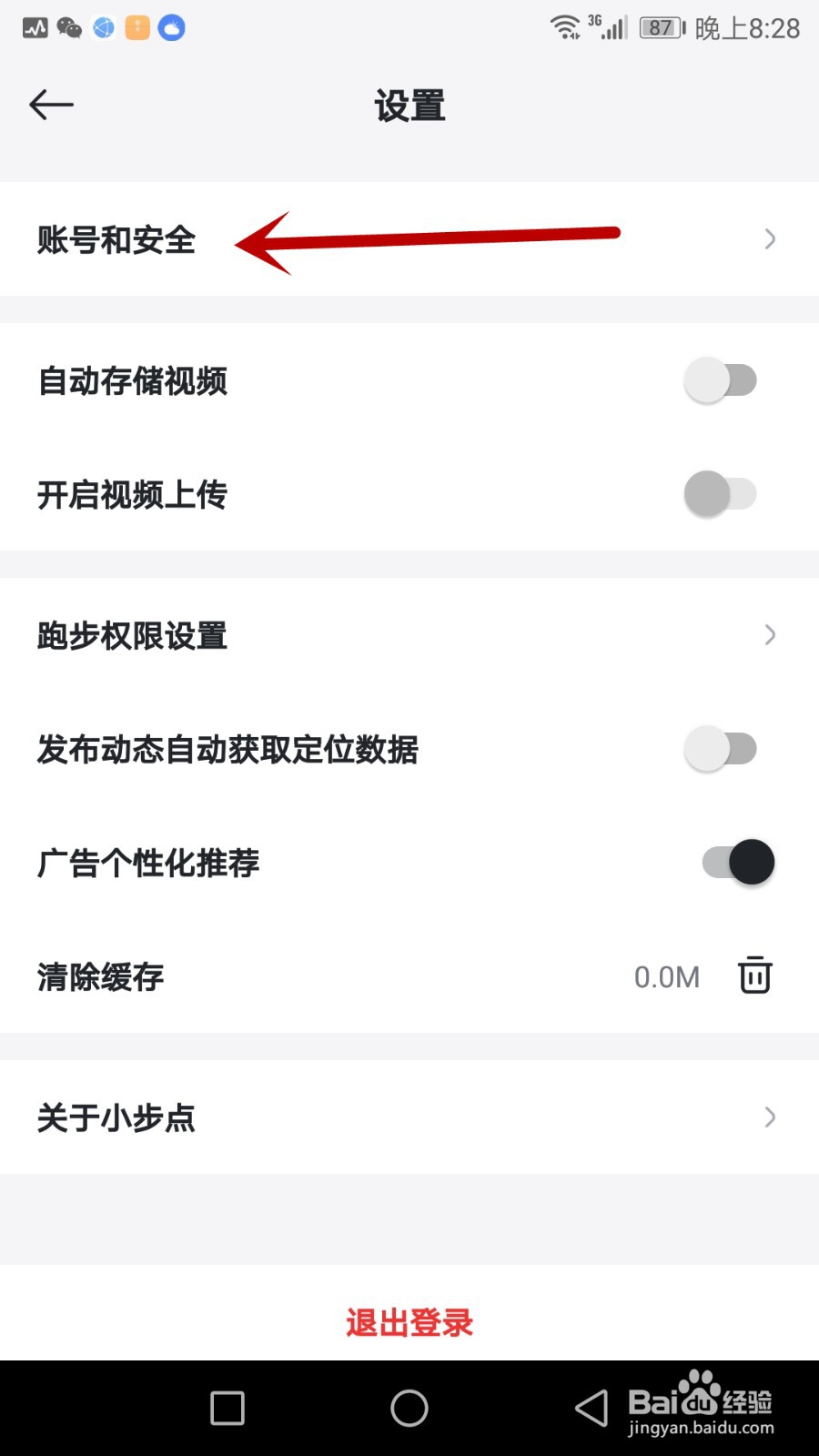Tap 退出登录 to log out
This screenshot has width=819, height=1456.
coord(409,1322)
